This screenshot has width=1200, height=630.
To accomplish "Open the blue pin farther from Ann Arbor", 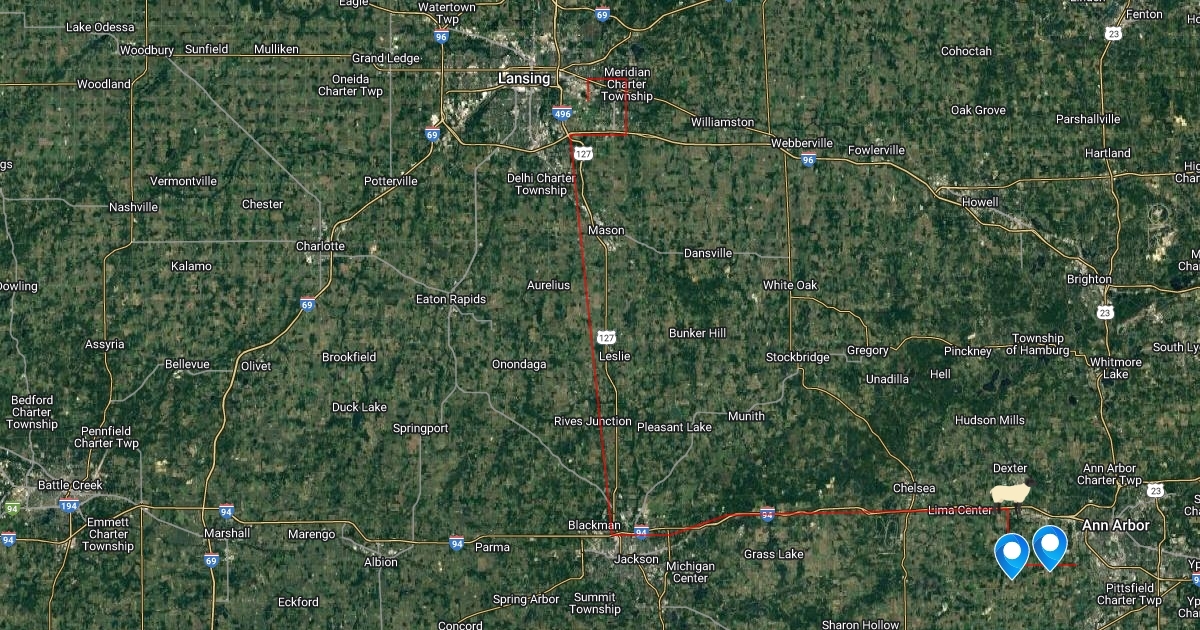I will pyautogui.click(x=1012, y=553).
